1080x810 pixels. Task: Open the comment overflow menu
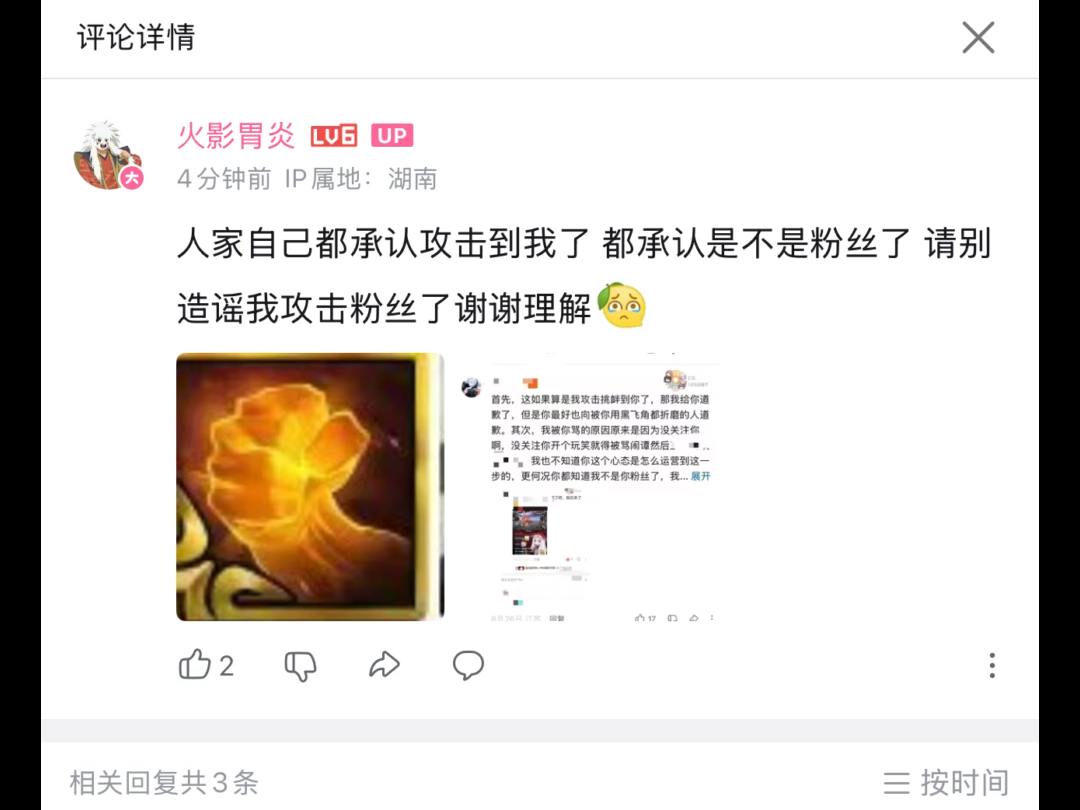pyautogui.click(x=991, y=665)
